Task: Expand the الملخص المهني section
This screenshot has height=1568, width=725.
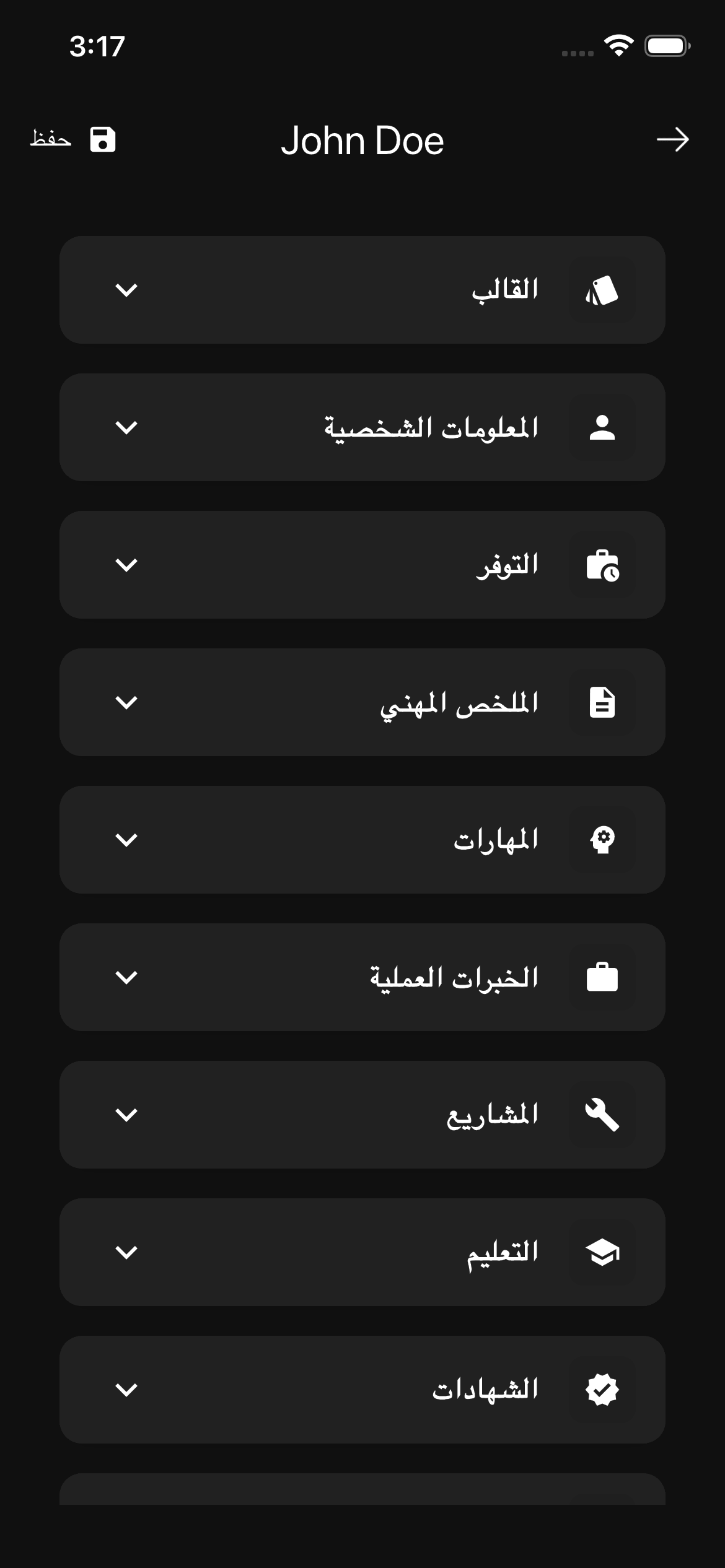Action: 362,702
